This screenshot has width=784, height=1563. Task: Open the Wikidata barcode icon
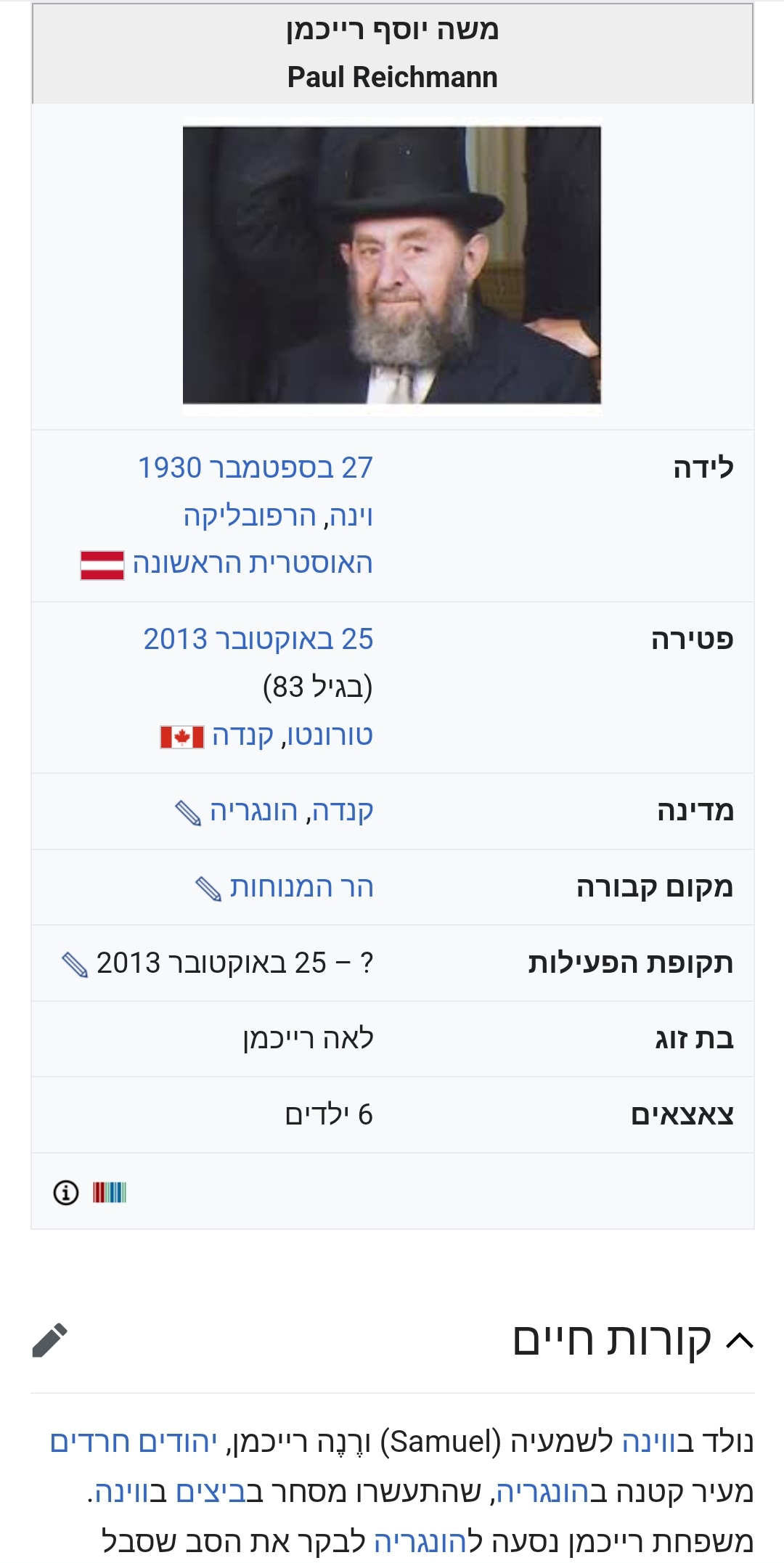coord(110,1192)
